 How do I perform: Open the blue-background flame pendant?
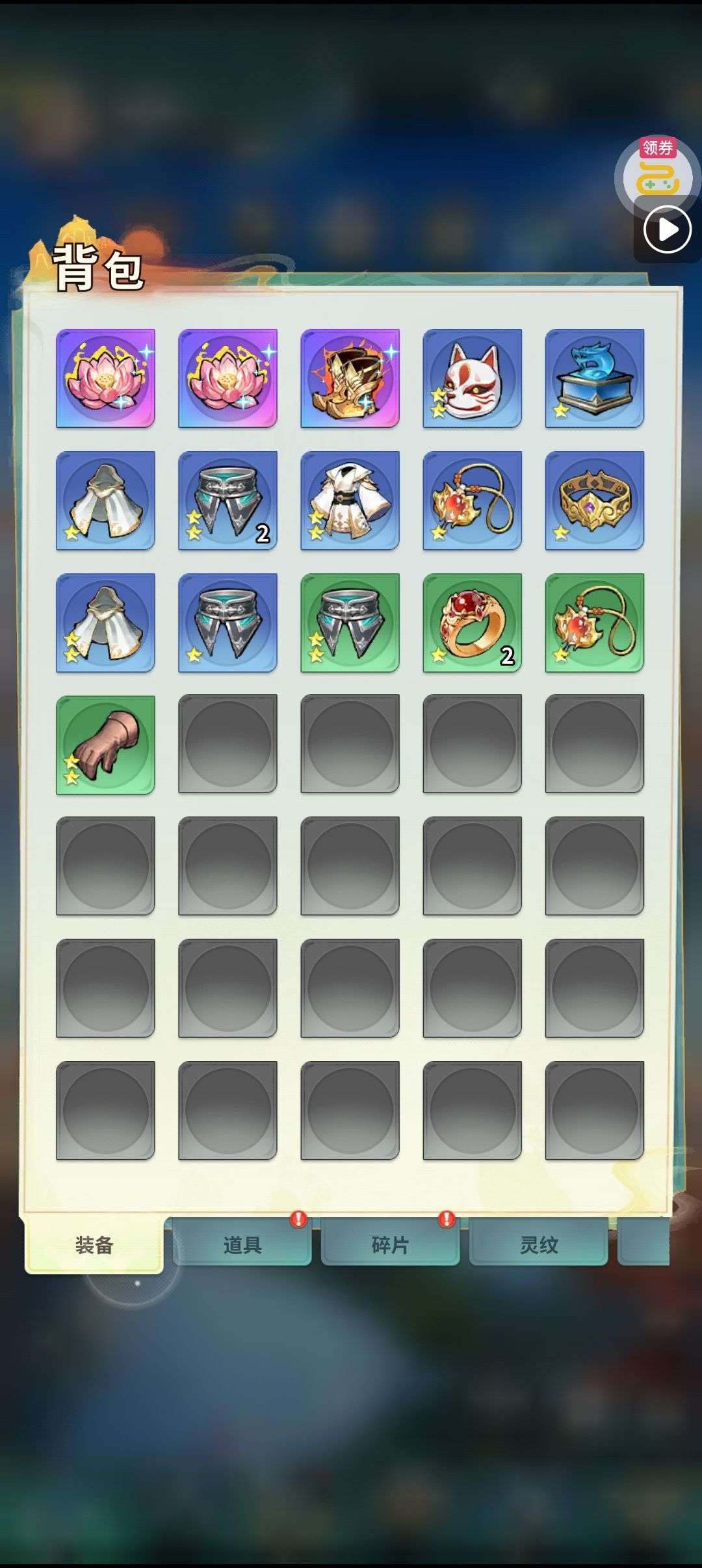pyautogui.click(x=472, y=501)
